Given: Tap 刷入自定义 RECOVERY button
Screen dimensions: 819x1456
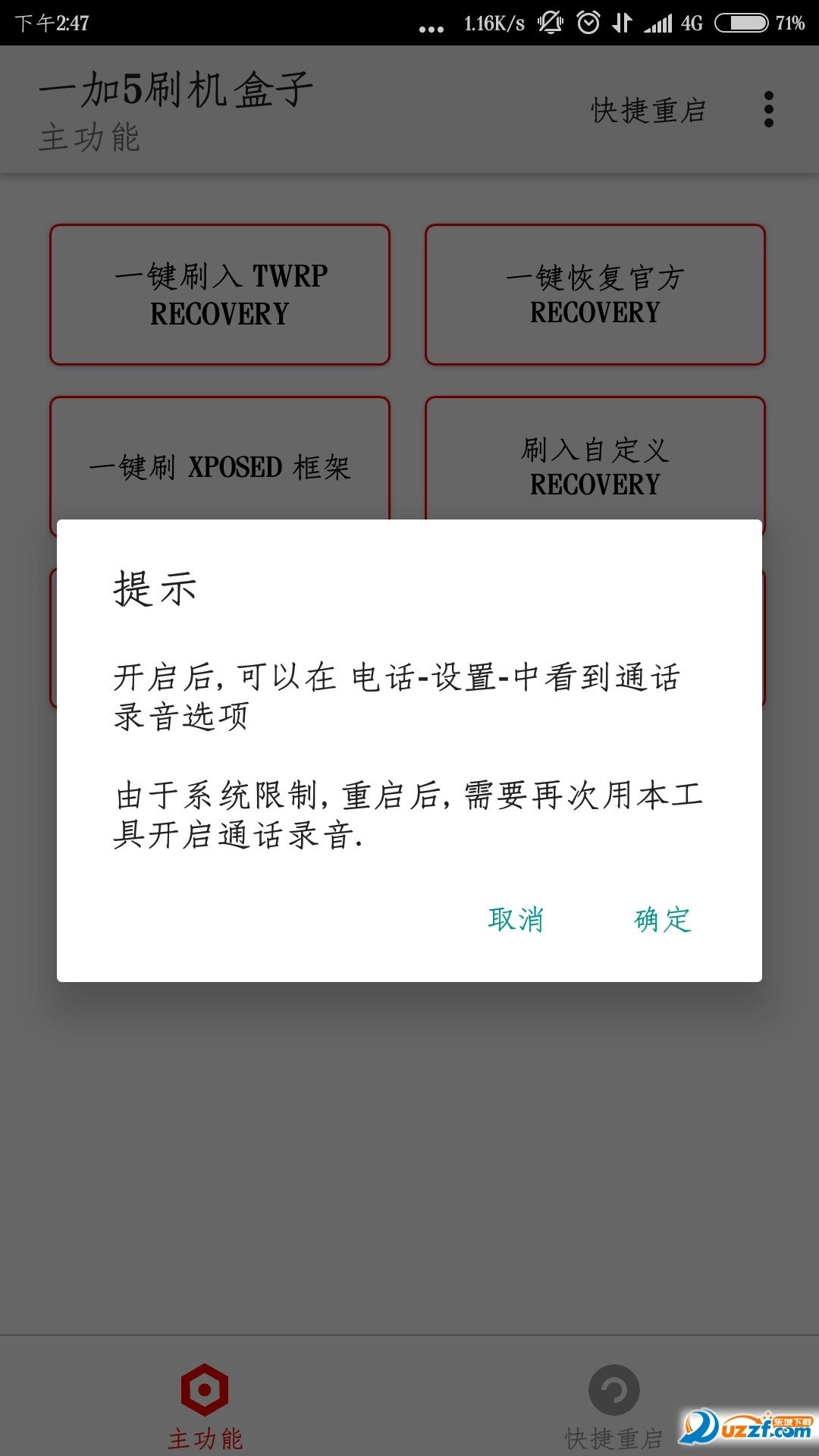Looking at the screenshot, I should (x=597, y=464).
